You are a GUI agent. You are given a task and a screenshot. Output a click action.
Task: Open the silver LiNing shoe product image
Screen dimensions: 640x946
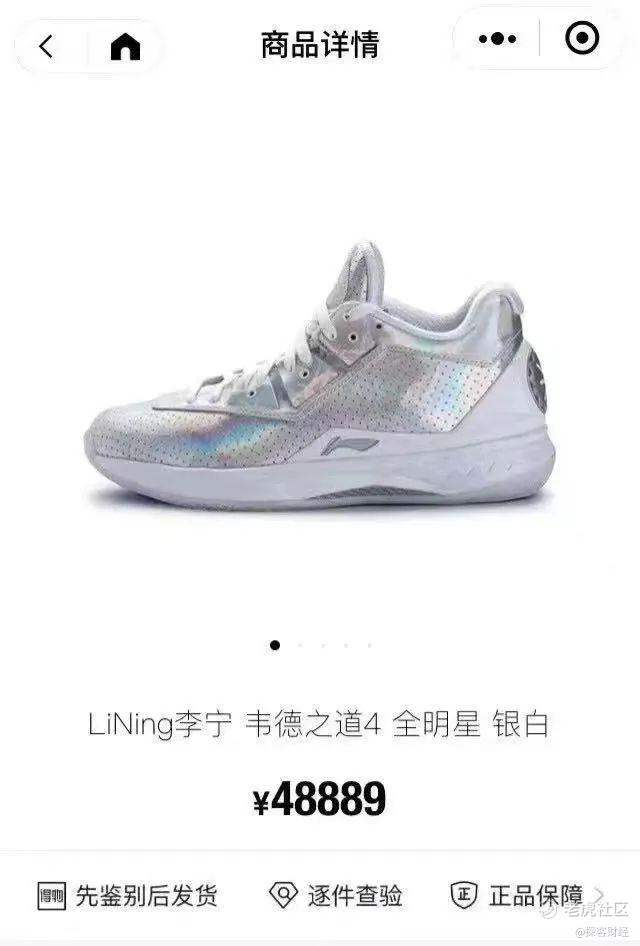[320, 375]
